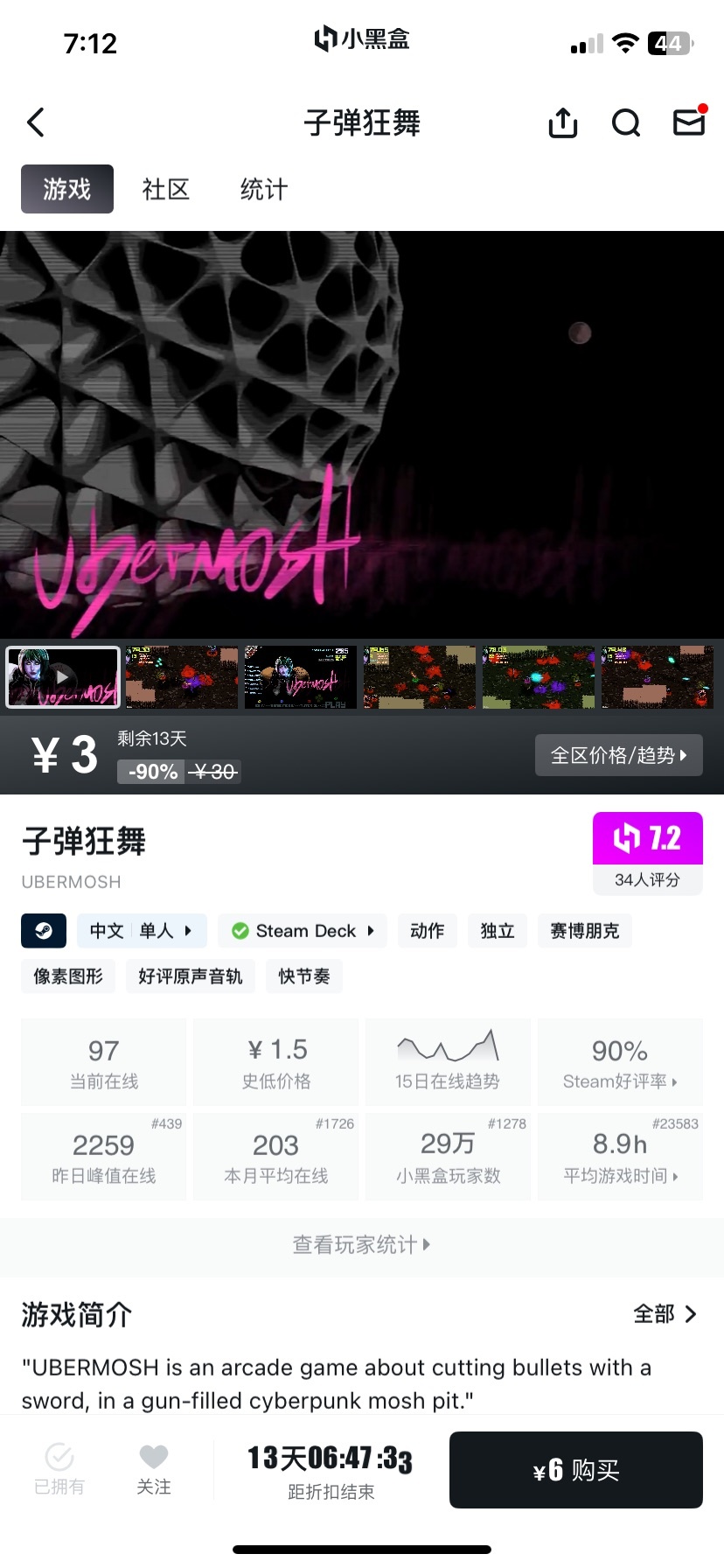Image resolution: width=724 pixels, height=1568 pixels.
Task: Open the Steam platform icon chip
Action: click(44, 931)
